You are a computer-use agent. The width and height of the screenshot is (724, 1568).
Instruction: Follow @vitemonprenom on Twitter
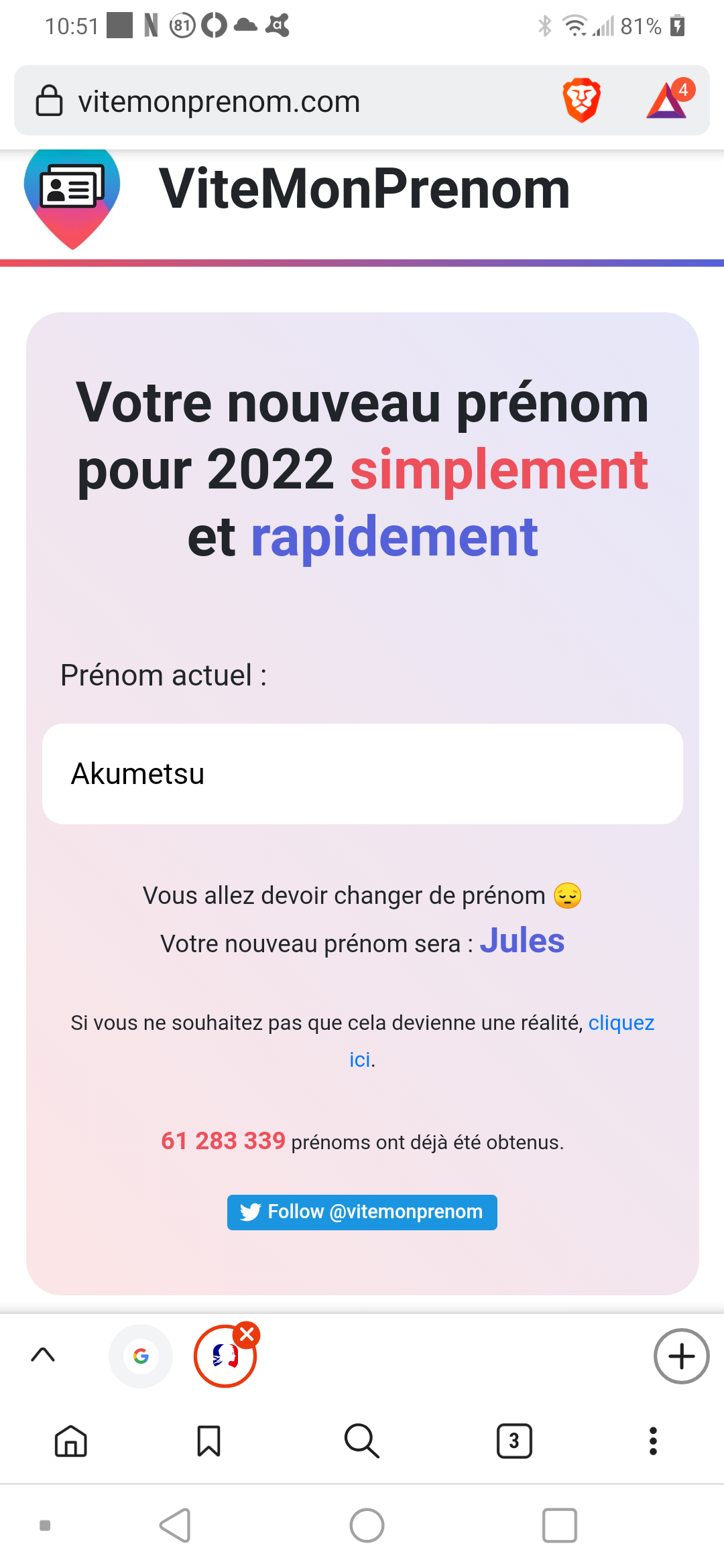coord(362,1212)
